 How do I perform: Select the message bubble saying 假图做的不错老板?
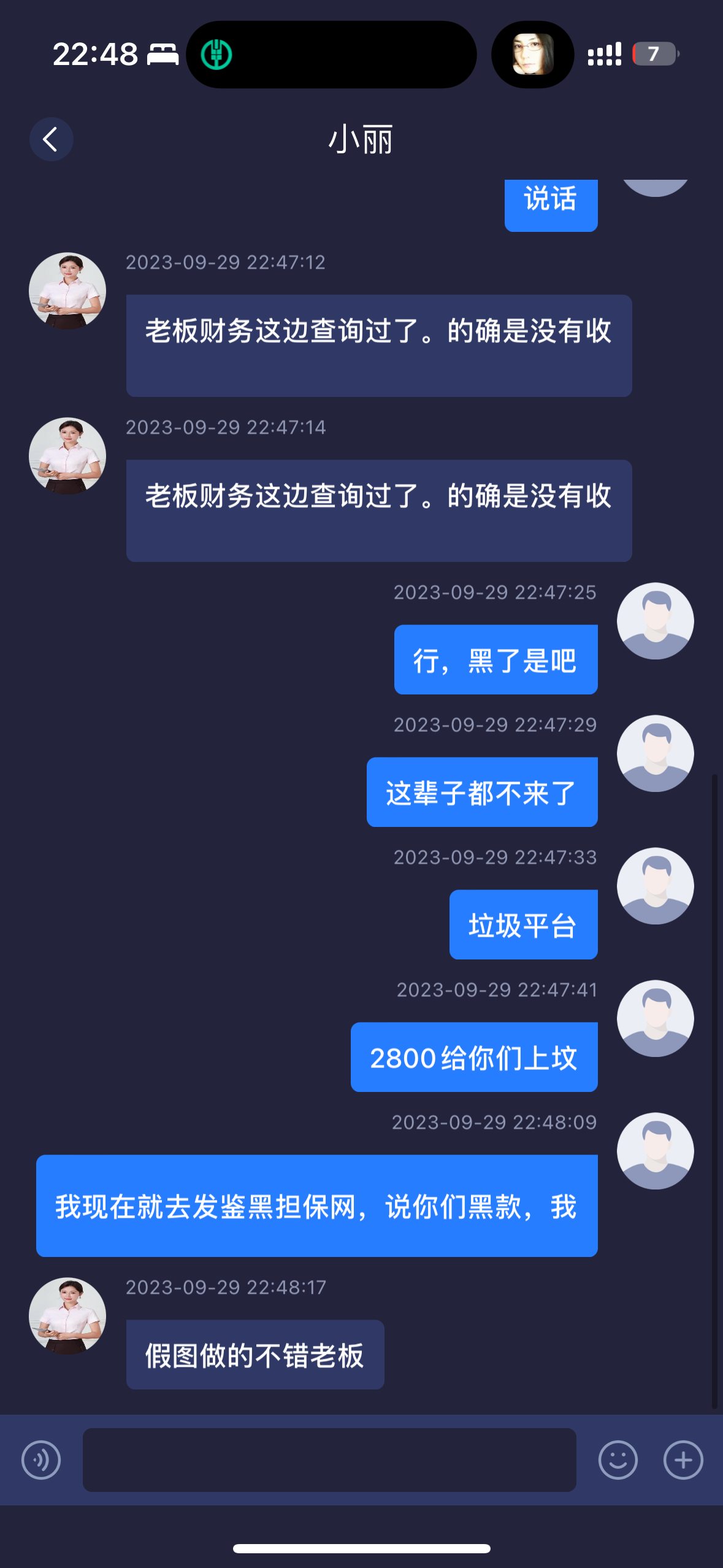click(x=254, y=1354)
